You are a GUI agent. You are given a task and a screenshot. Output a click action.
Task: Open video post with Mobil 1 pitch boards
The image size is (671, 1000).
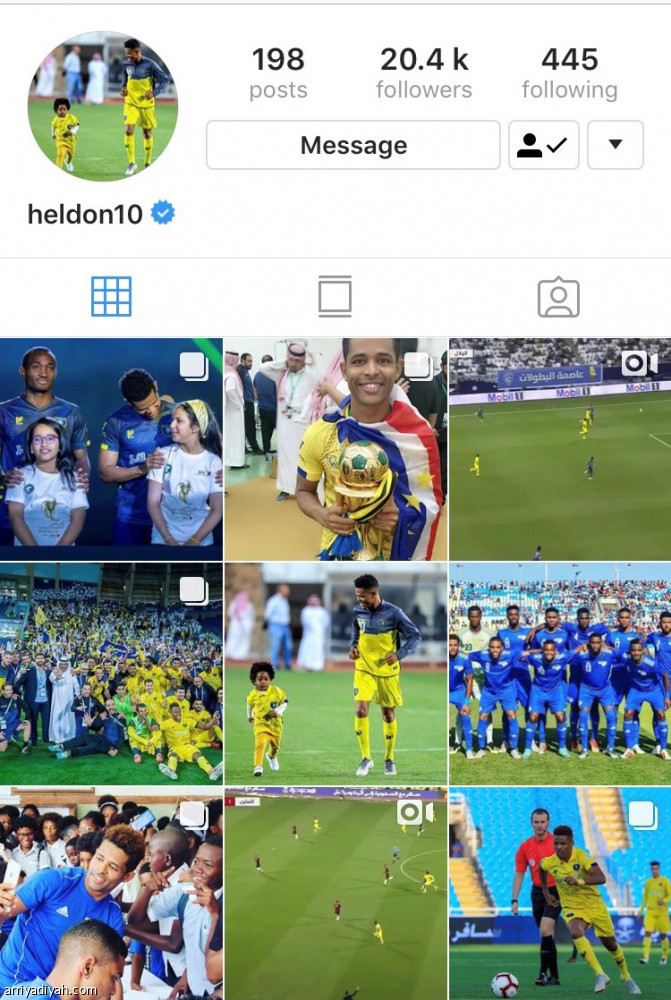[x=559, y=449]
